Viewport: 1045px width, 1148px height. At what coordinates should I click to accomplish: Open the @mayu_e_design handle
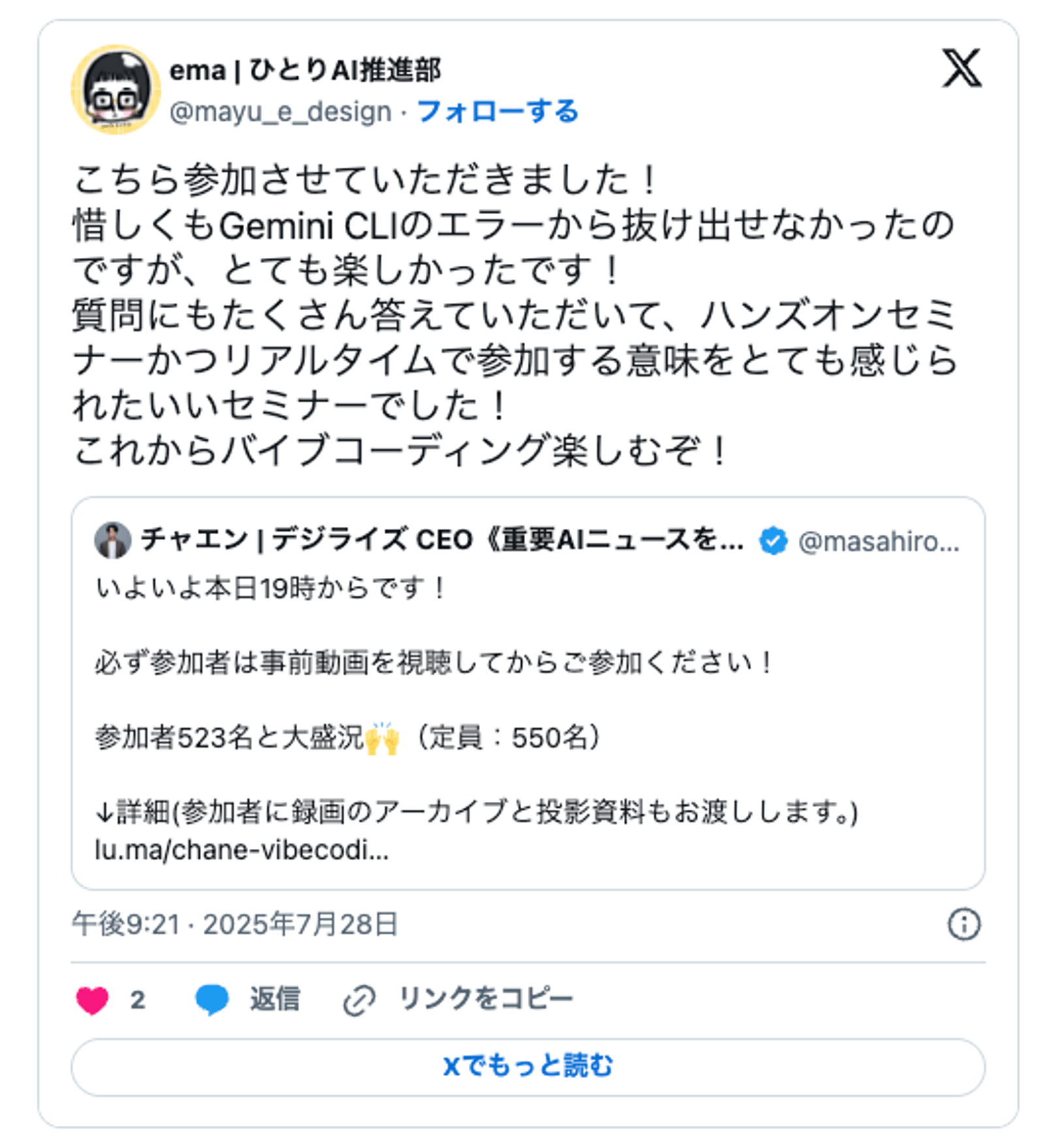pyautogui.click(x=280, y=112)
